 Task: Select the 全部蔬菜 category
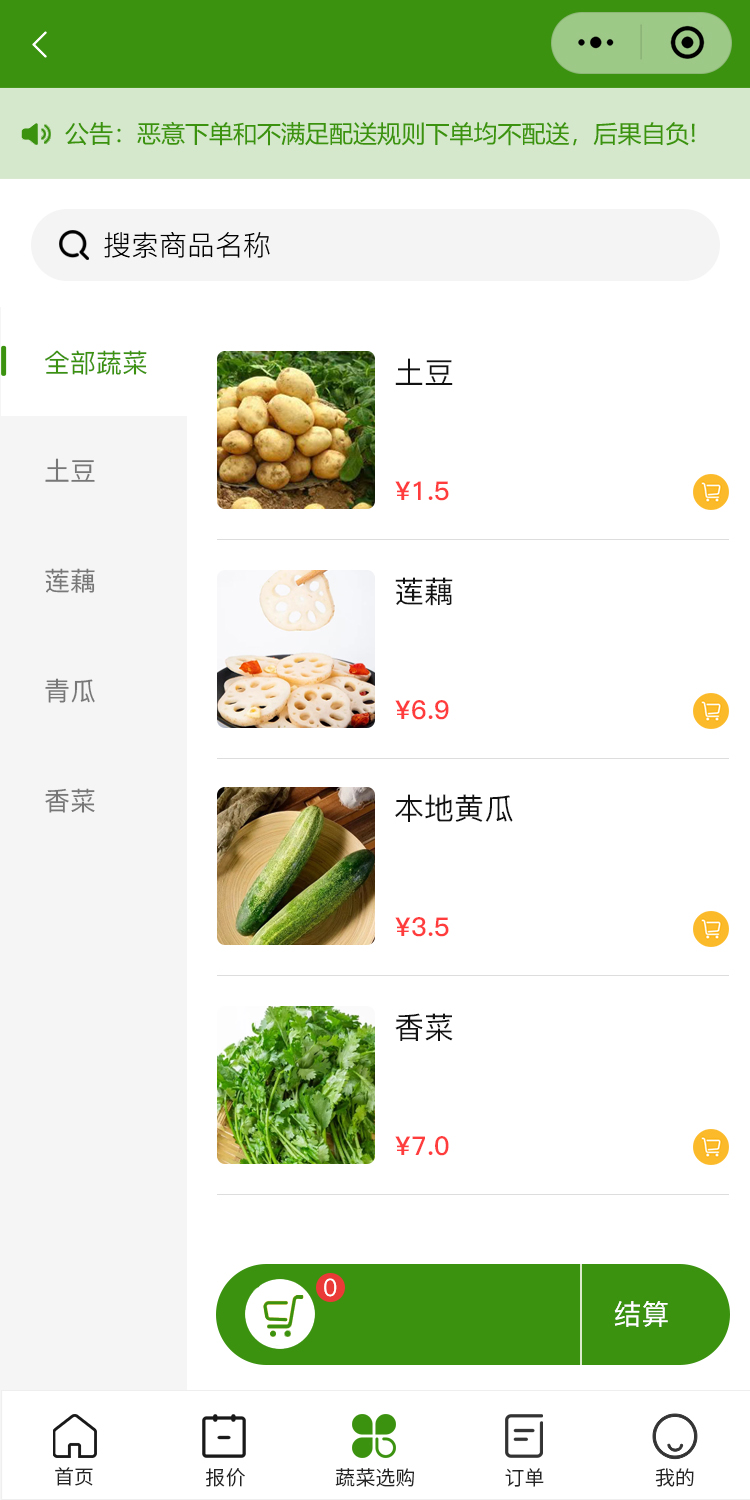[95, 362]
